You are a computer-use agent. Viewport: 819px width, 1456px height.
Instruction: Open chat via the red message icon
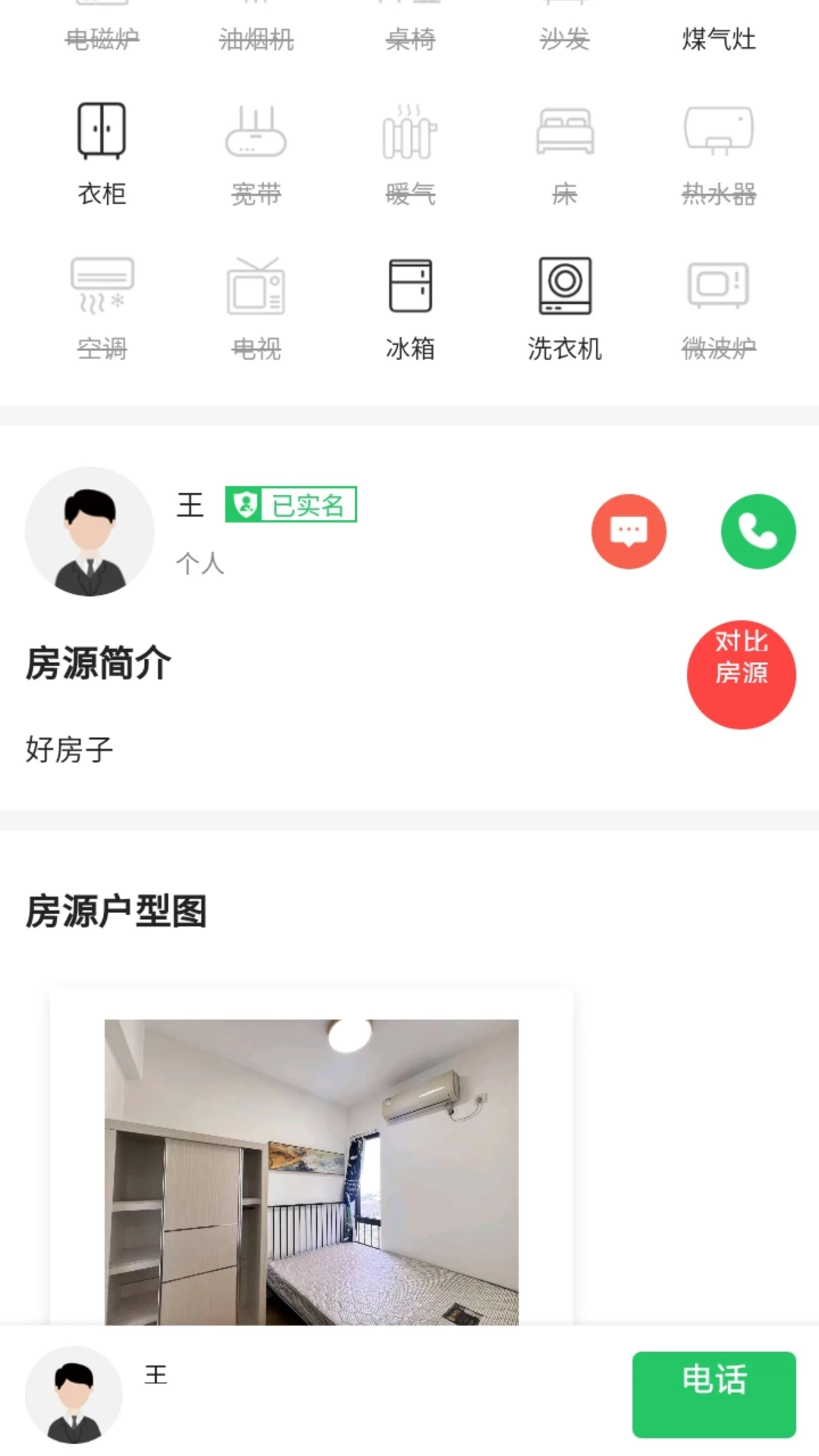point(629,532)
